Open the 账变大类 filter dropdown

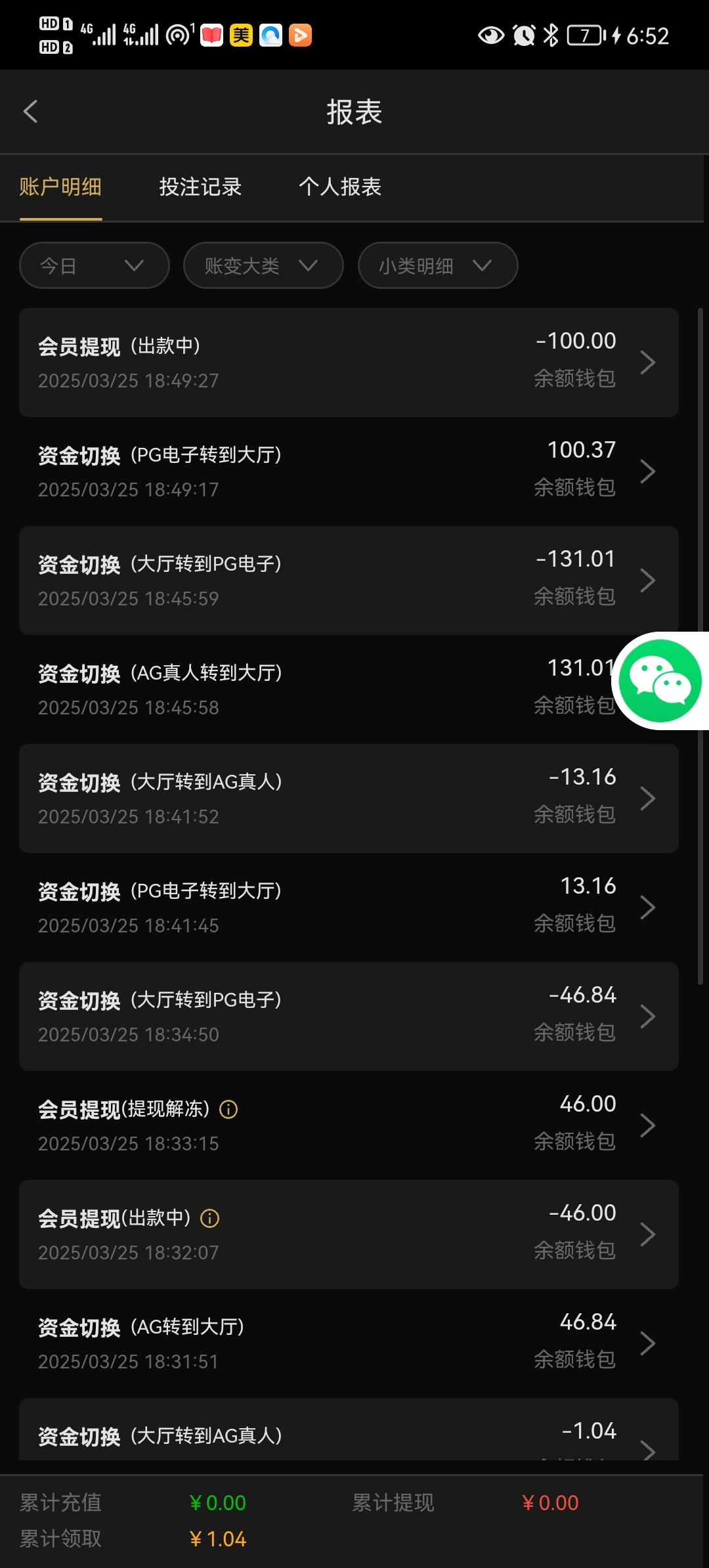[x=263, y=265]
